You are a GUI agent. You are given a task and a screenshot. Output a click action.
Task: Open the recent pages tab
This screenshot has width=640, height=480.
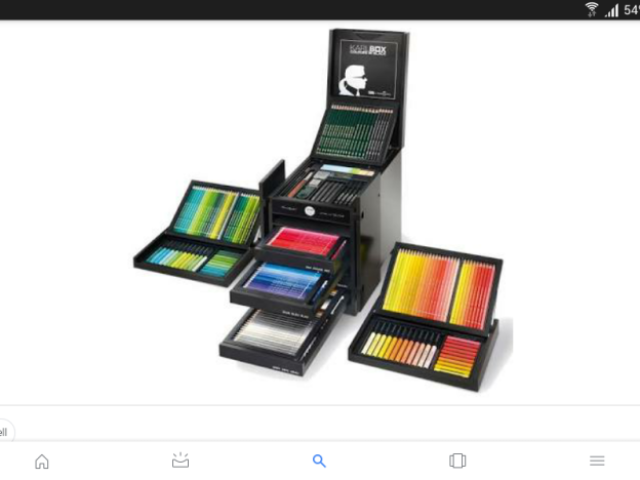(x=458, y=461)
